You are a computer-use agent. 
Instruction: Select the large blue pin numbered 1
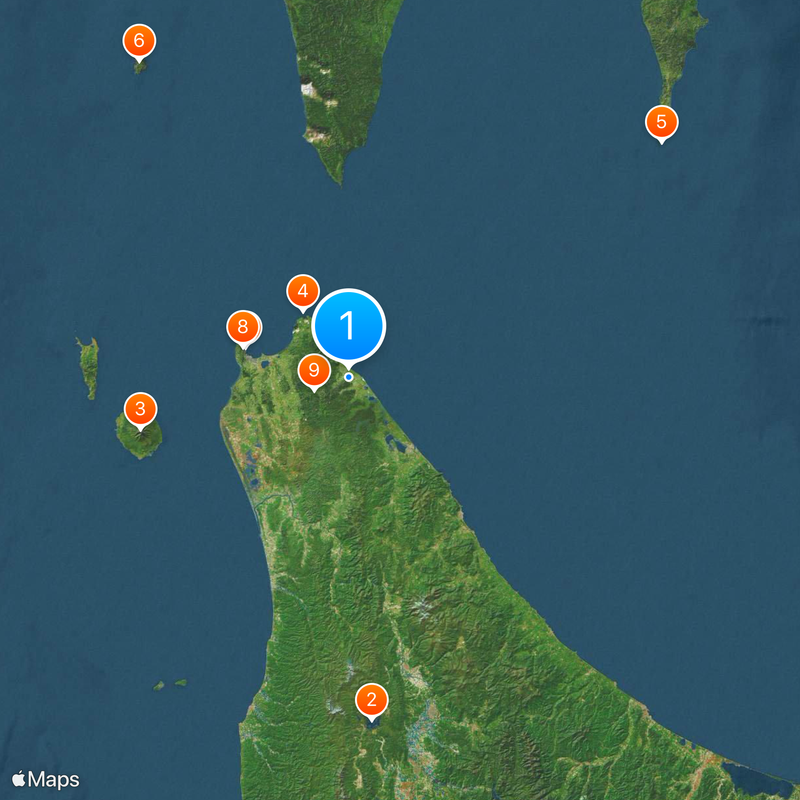click(348, 325)
